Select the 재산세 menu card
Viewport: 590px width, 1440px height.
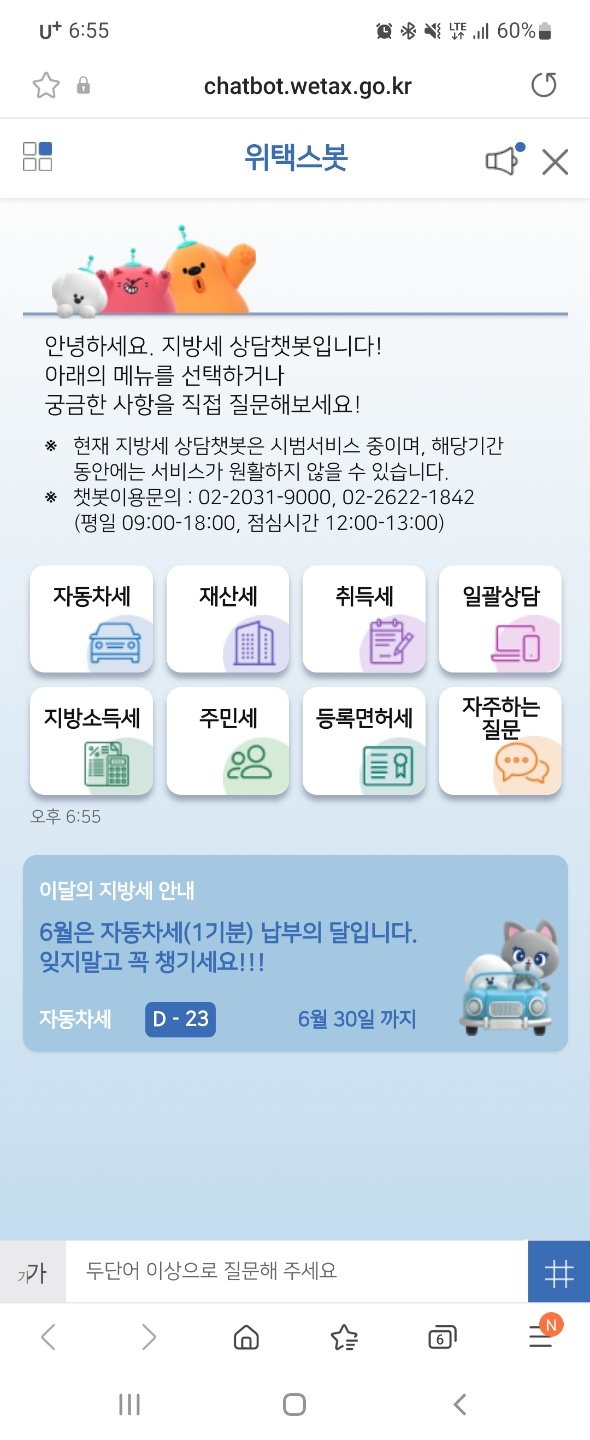click(228, 619)
